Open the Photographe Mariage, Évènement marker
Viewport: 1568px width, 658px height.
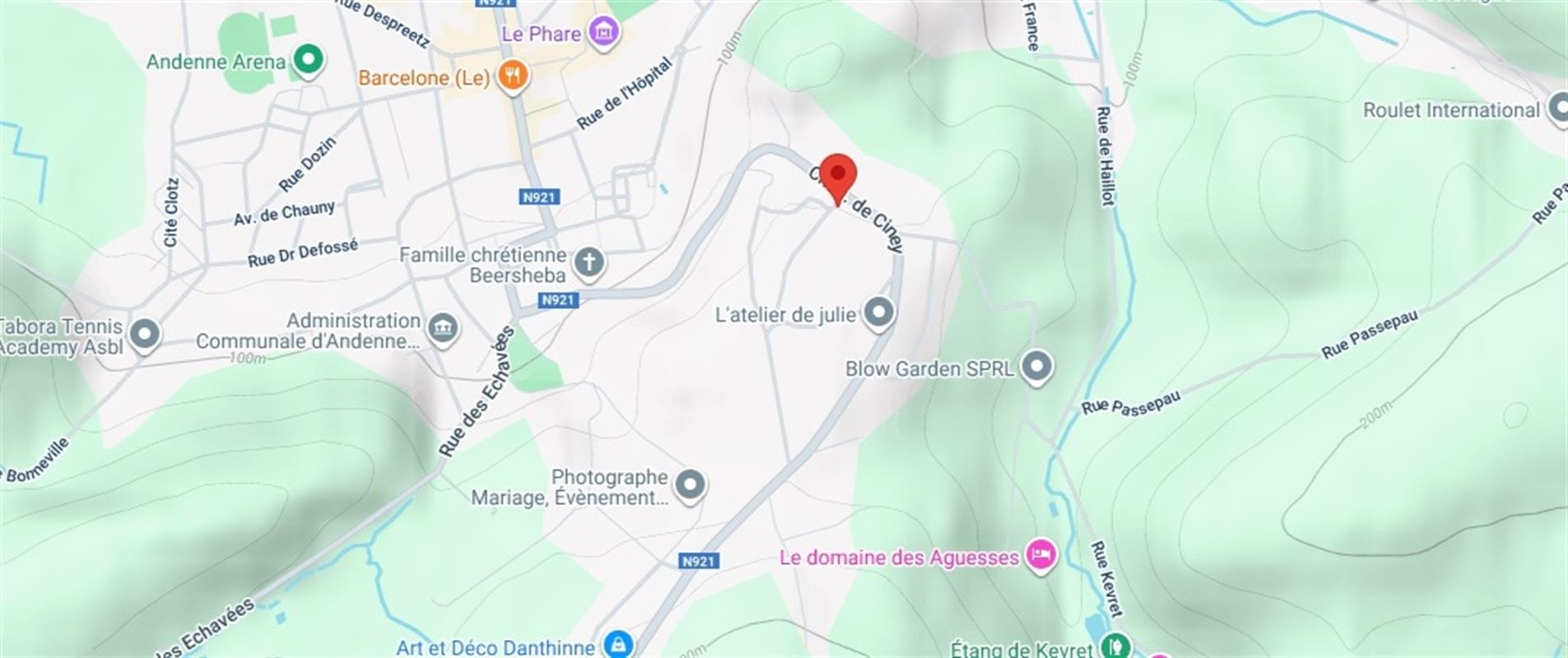point(689,485)
